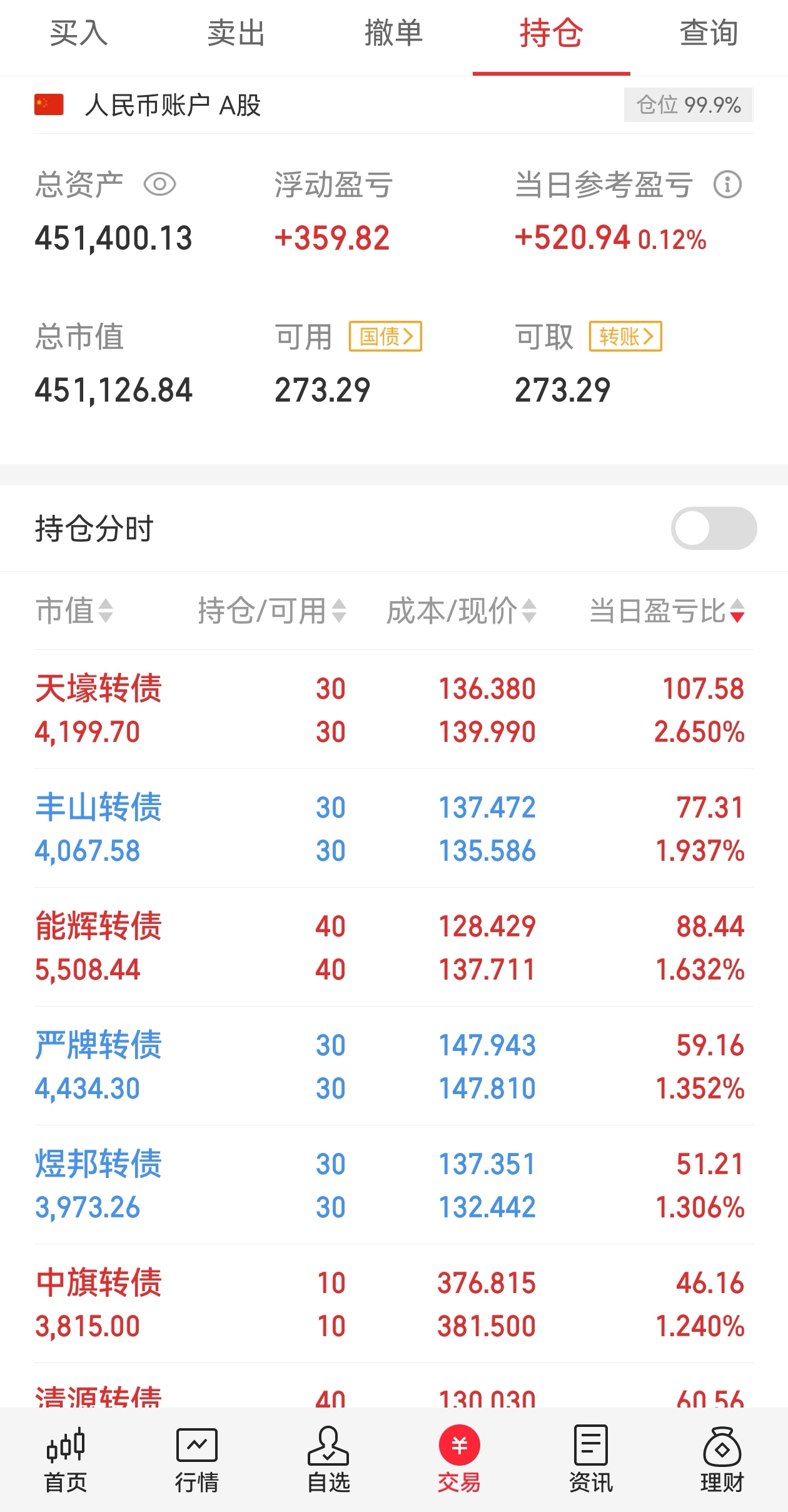Hide total assets with the eye icon
Screen dimensions: 788x1512
159,185
